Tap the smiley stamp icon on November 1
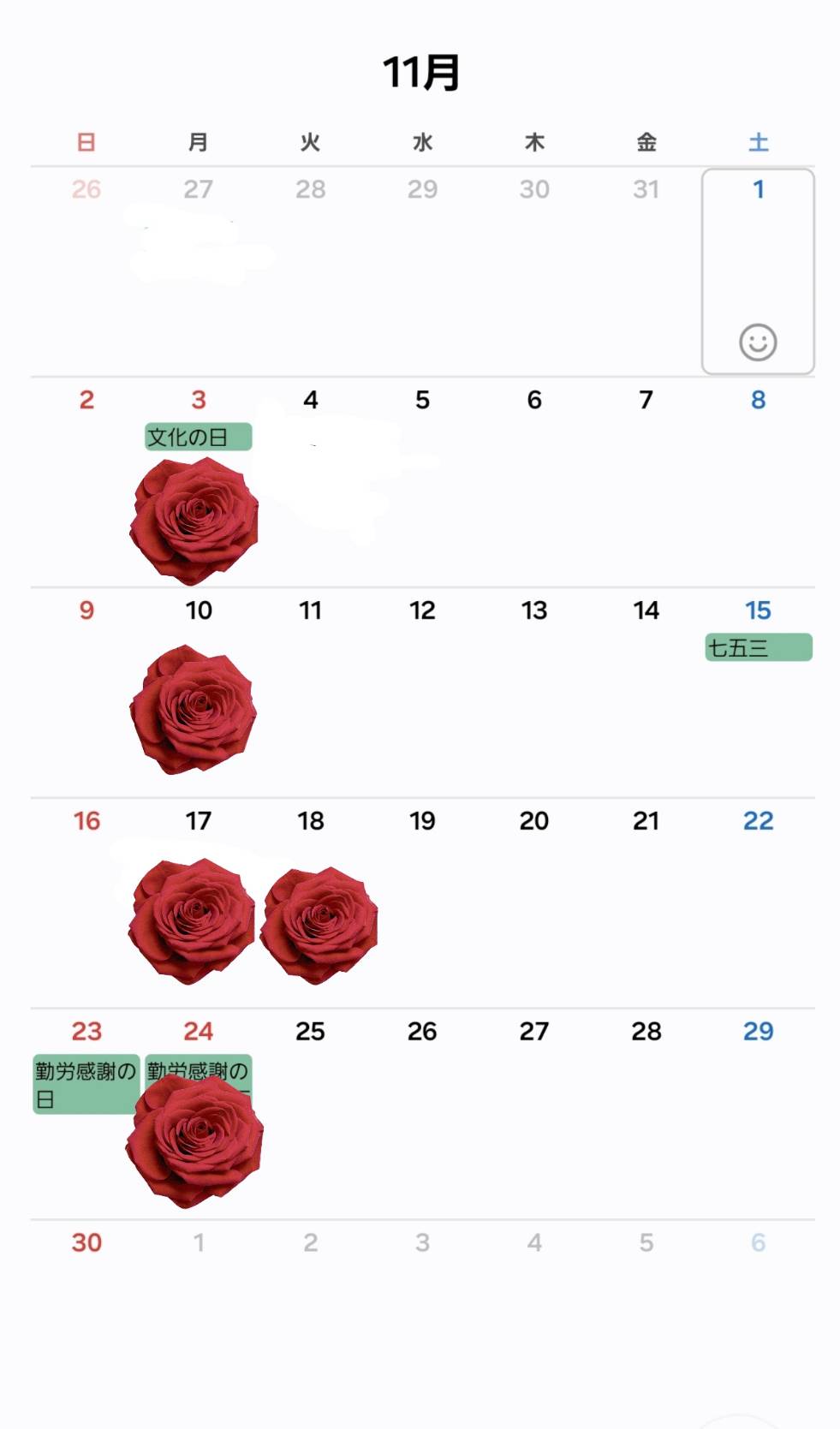 [x=758, y=342]
